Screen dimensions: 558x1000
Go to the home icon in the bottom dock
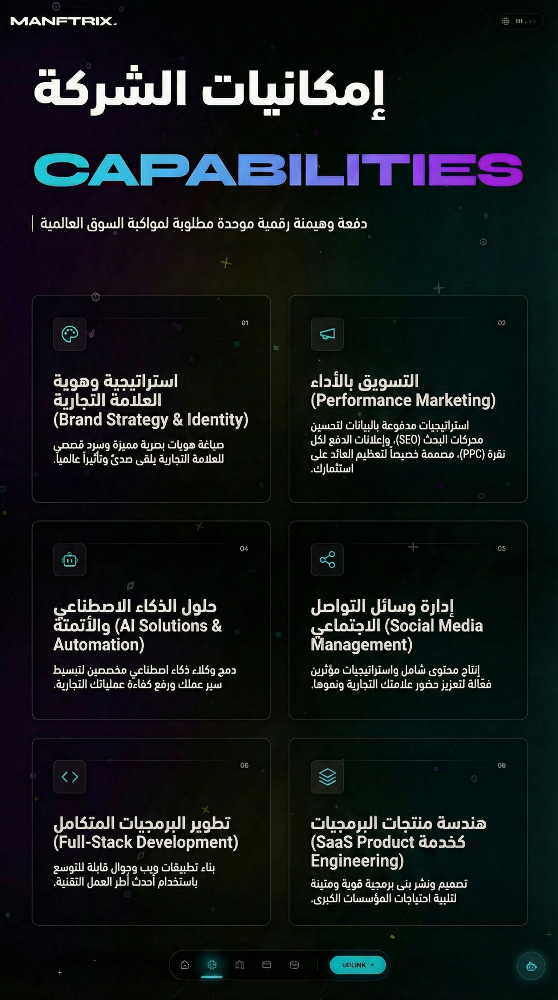click(x=185, y=965)
